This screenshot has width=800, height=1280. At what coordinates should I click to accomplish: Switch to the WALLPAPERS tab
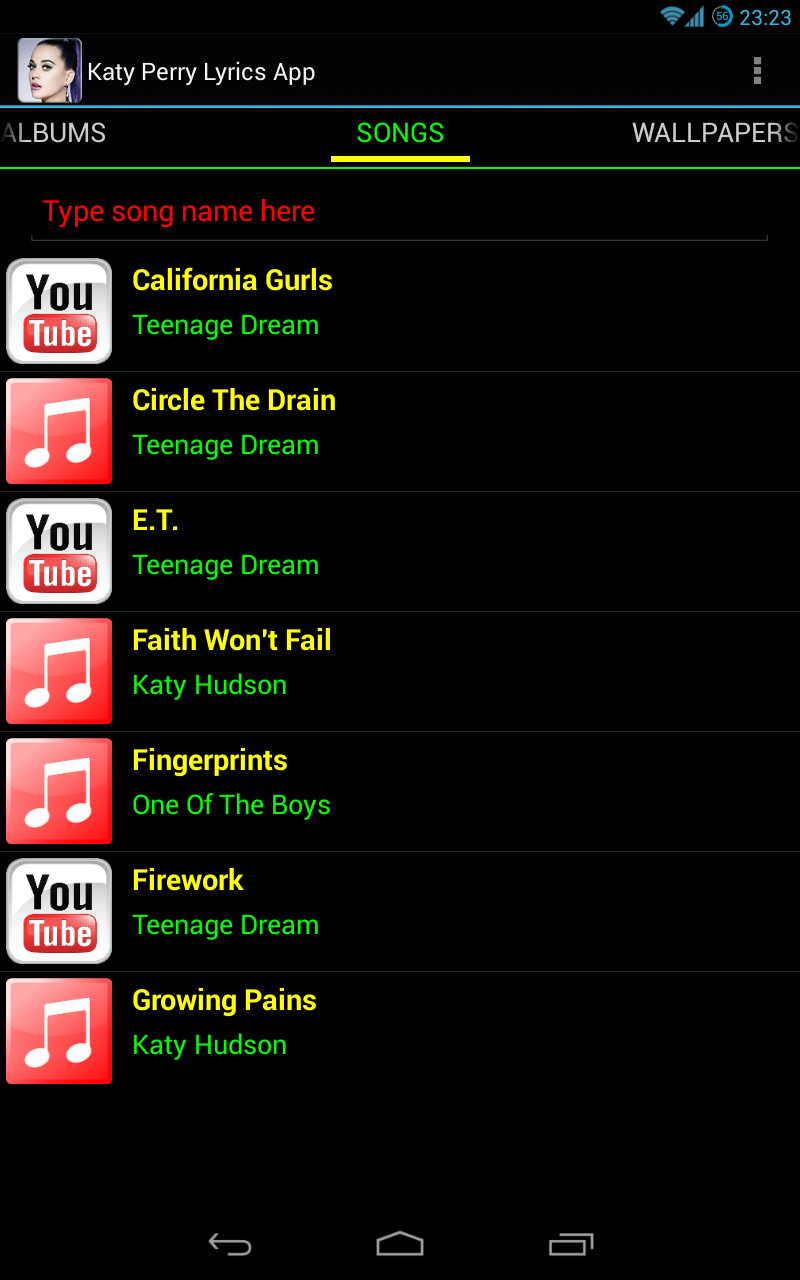tap(714, 132)
